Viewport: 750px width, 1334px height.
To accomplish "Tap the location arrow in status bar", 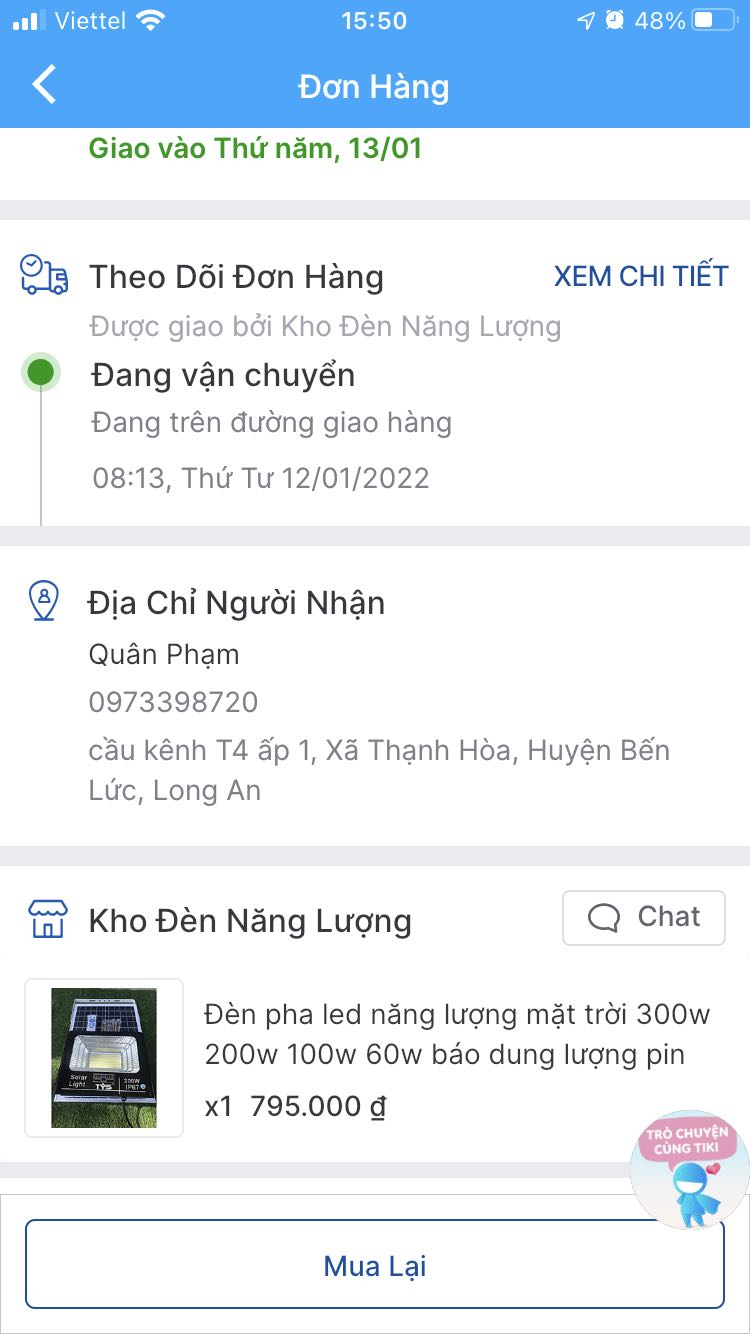I will coord(588,18).
